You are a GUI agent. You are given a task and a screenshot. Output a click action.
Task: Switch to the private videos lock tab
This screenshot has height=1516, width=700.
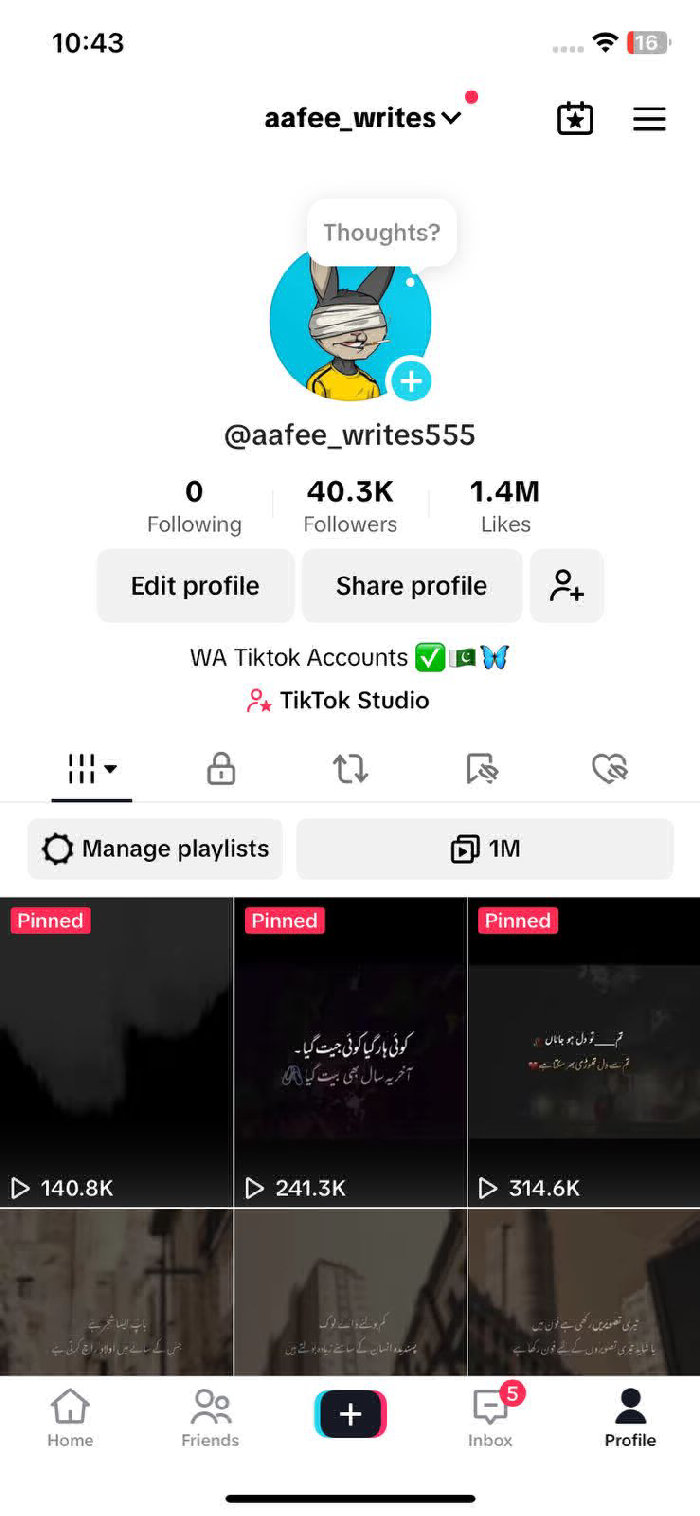(x=221, y=769)
